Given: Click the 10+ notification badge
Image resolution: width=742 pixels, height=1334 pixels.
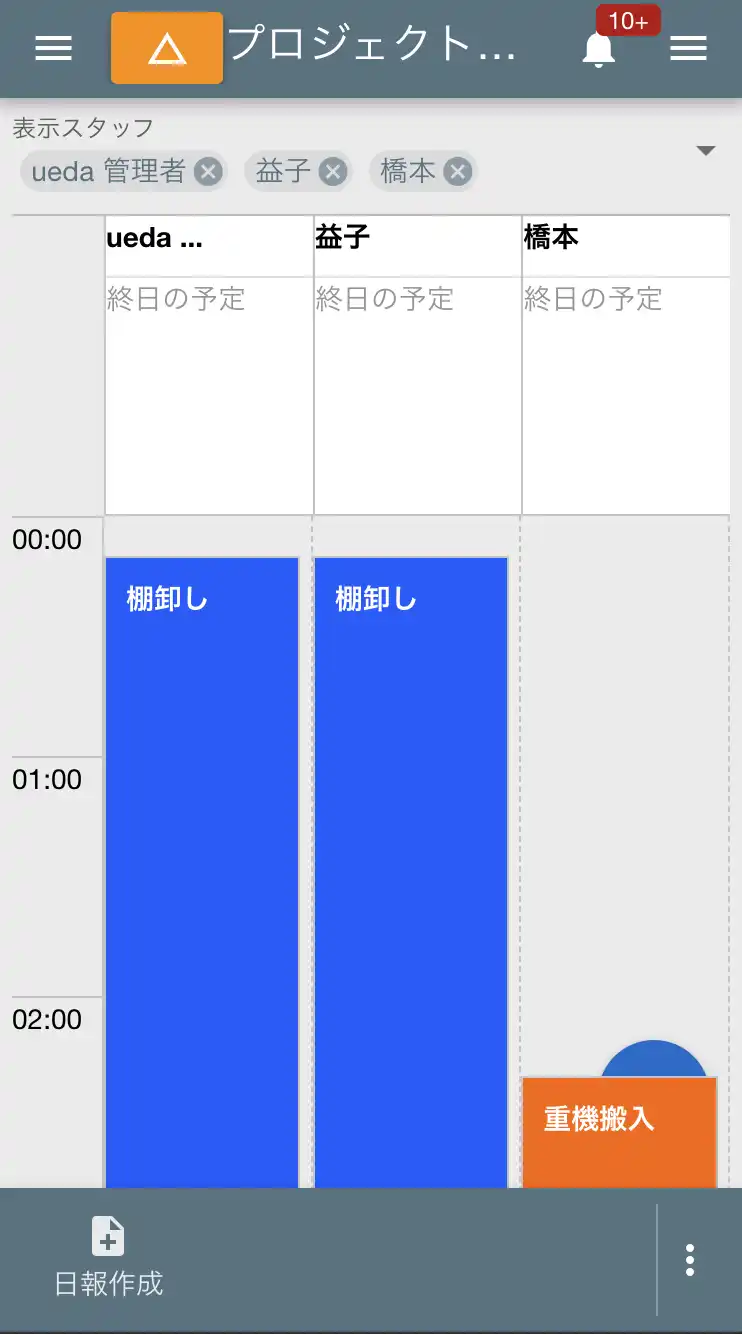Looking at the screenshot, I should 627,20.
